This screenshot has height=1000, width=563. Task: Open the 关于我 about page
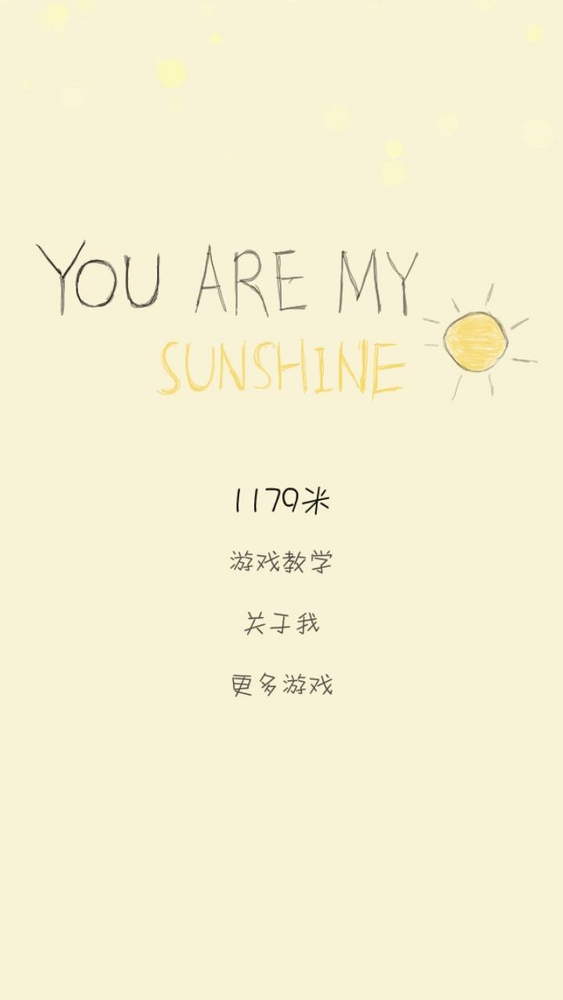281,623
